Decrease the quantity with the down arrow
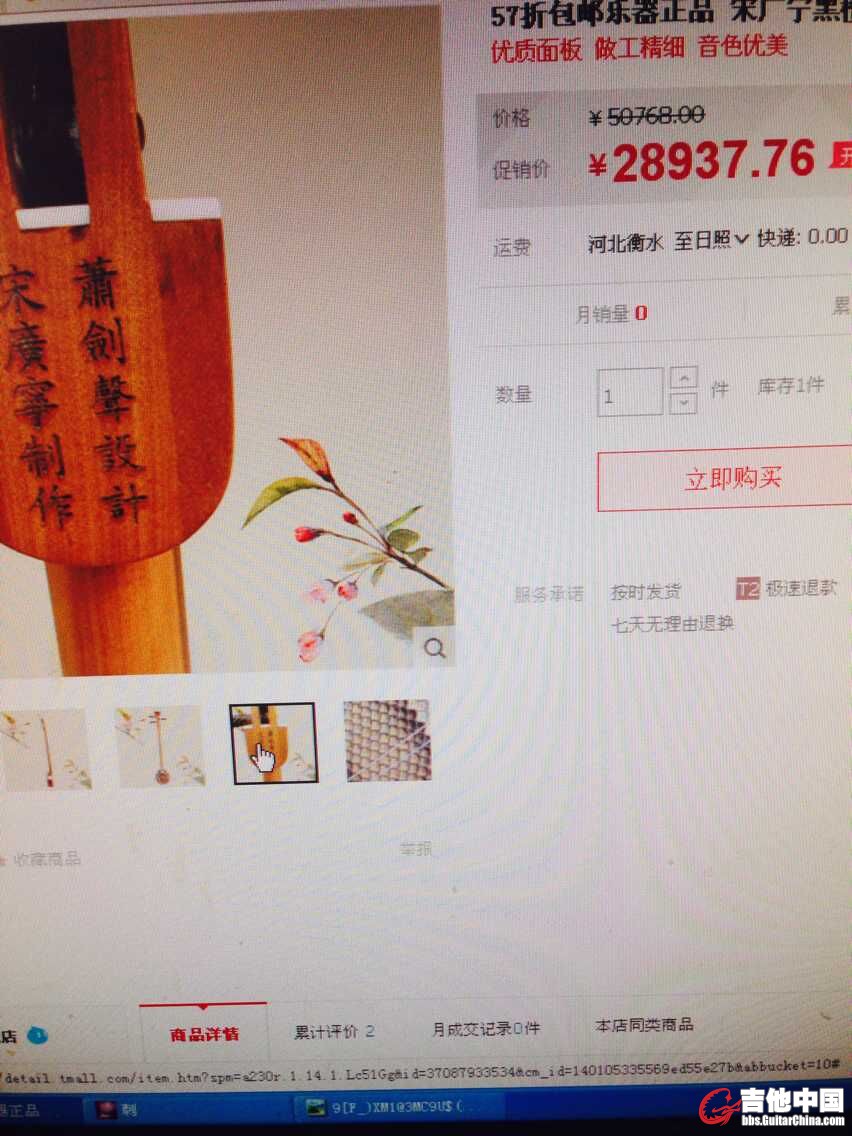 [x=684, y=403]
